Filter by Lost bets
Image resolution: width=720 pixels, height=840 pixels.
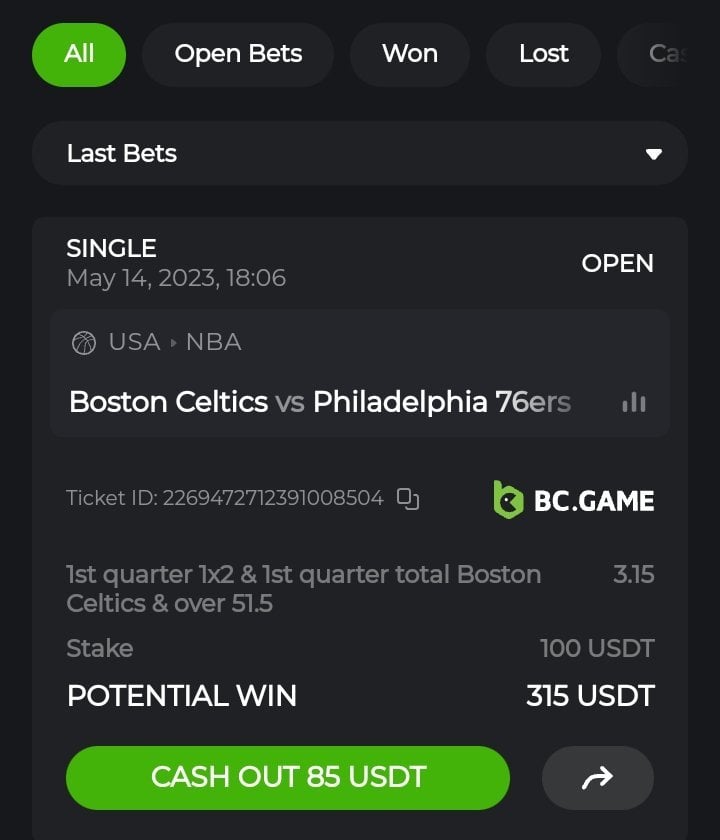[543, 54]
